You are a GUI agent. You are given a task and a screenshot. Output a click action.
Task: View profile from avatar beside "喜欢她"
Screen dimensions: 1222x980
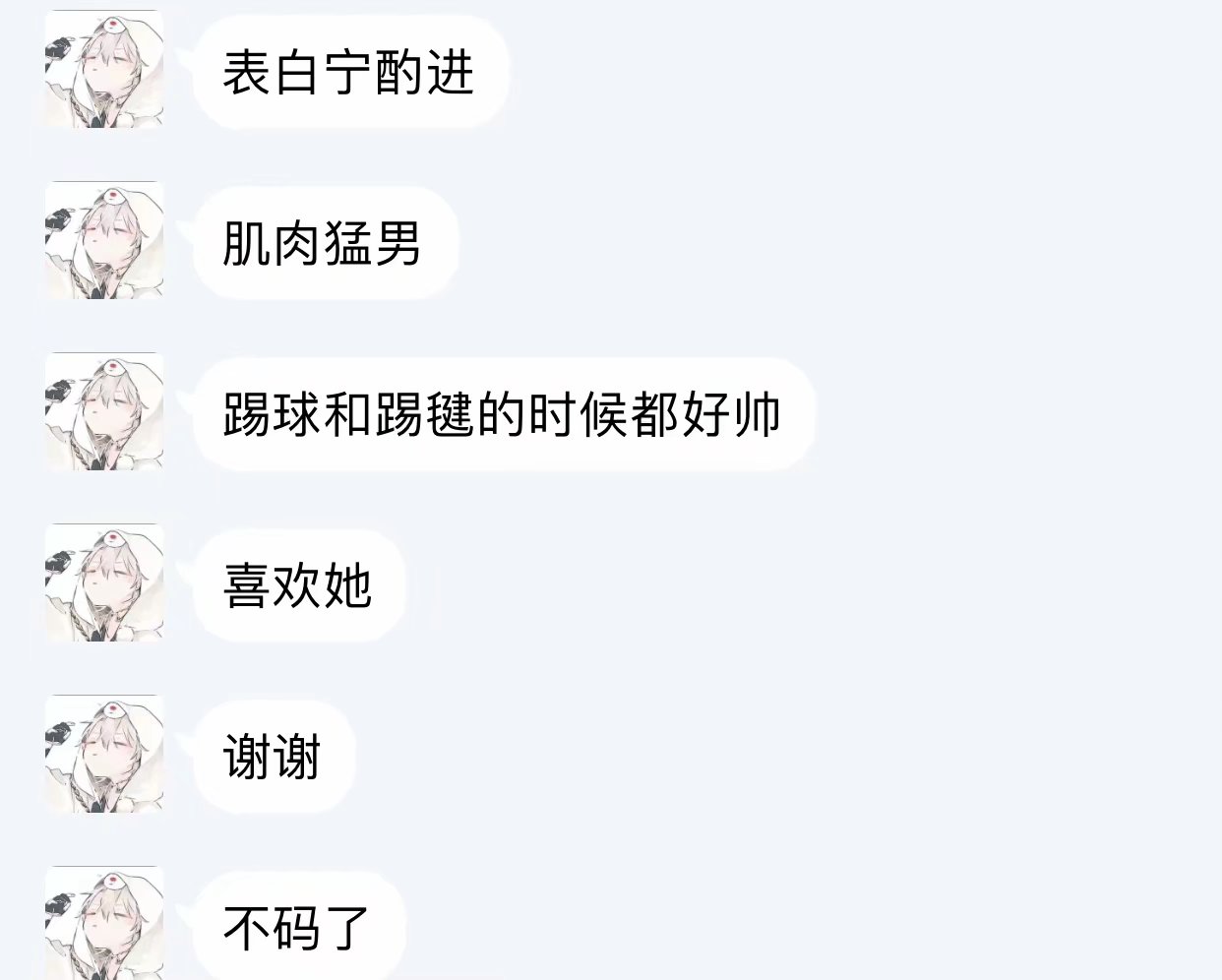104,582
